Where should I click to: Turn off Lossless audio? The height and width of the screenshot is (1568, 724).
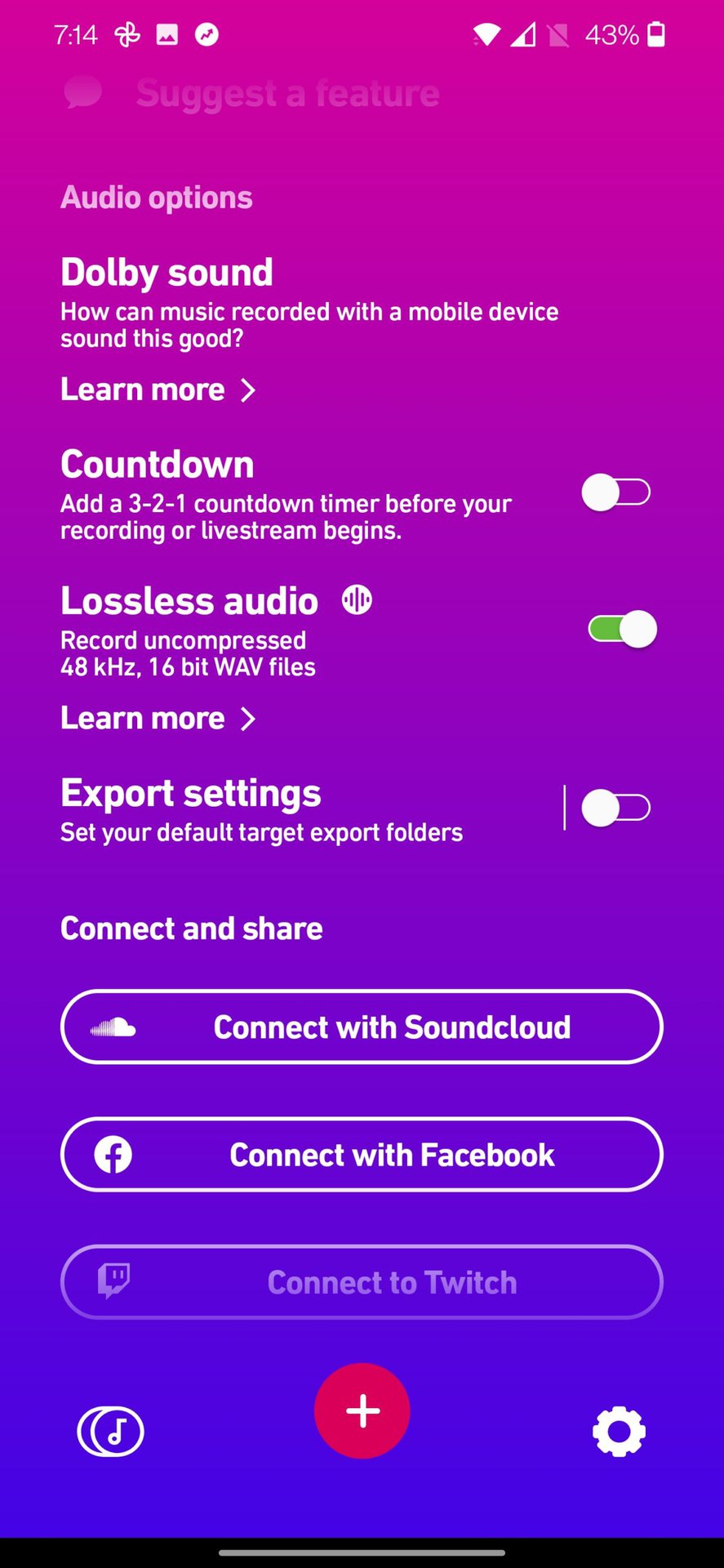click(x=622, y=629)
